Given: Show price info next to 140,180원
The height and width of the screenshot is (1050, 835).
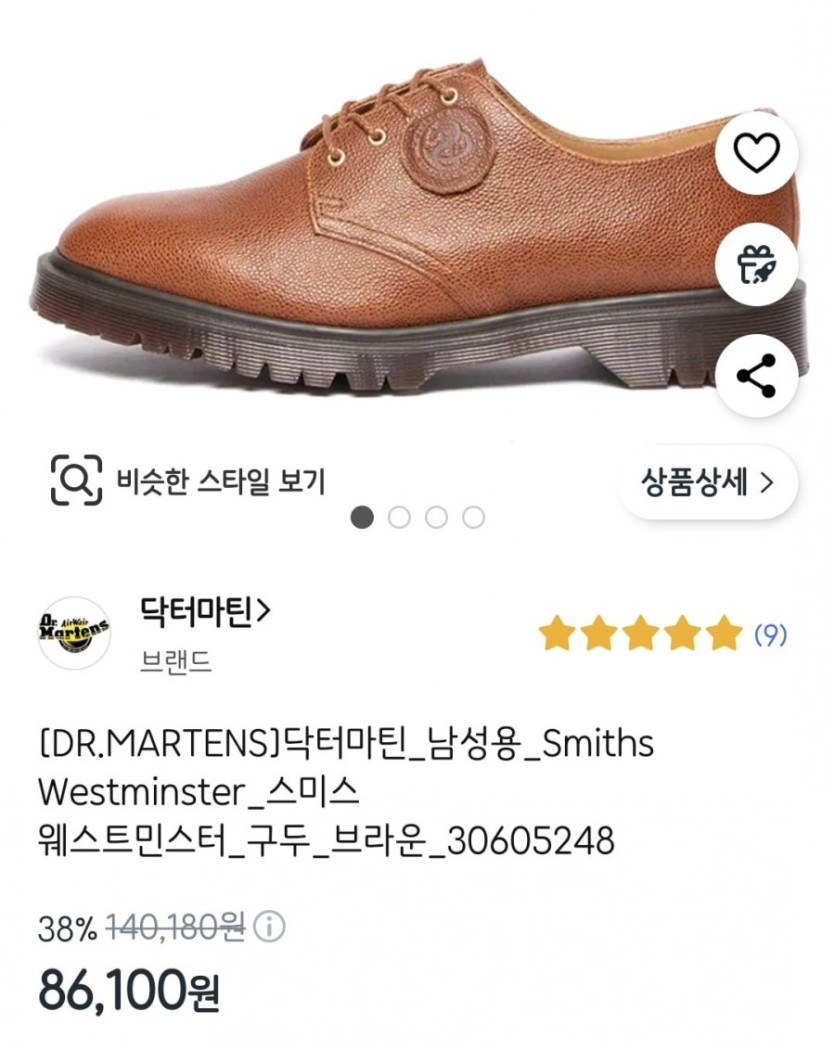Looking at the screenshot, I should (x=268, y=928).
